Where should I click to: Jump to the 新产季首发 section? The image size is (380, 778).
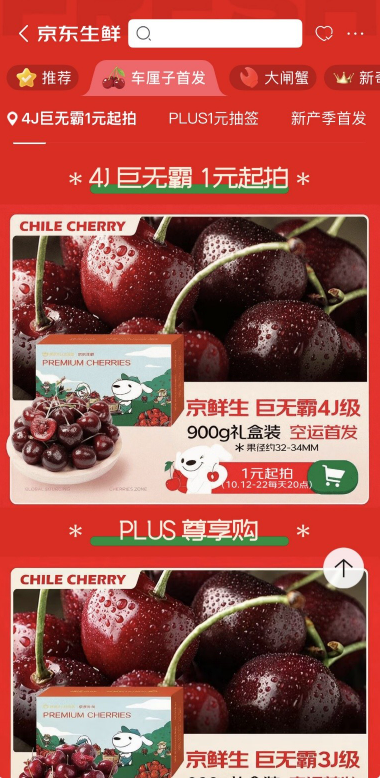click(328, 119)
